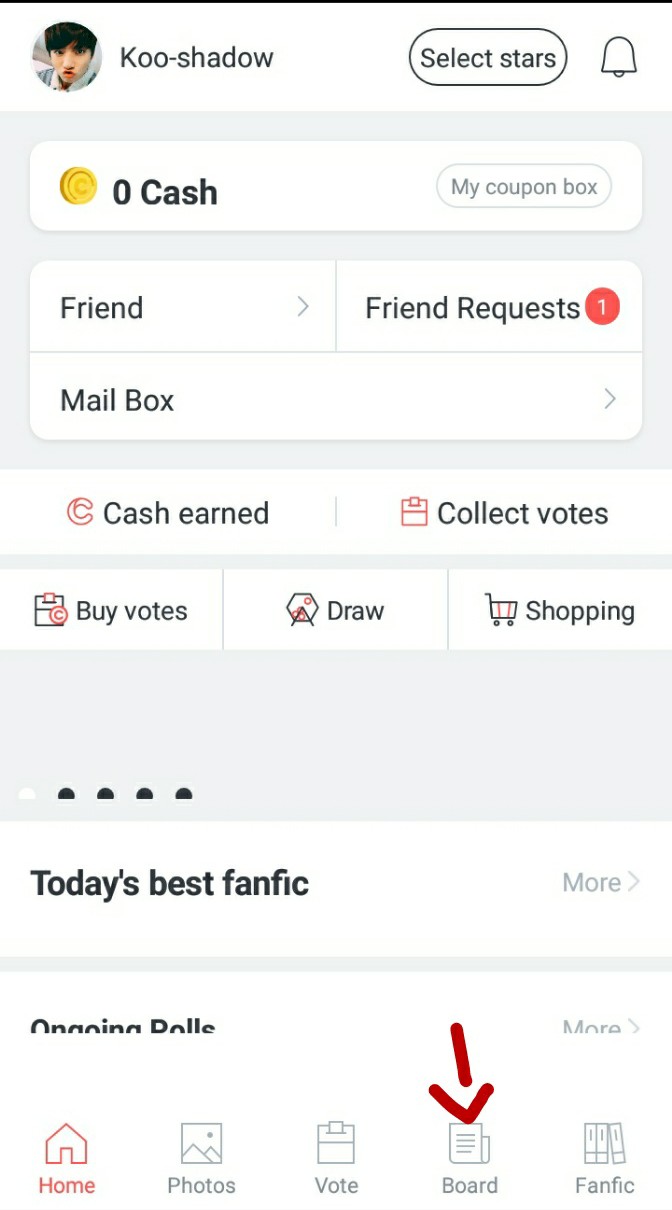Image resolution: width=672 pixels, height=1210 pixels.
Task: Select the Home tab
Action: (x=67, y=1158)
